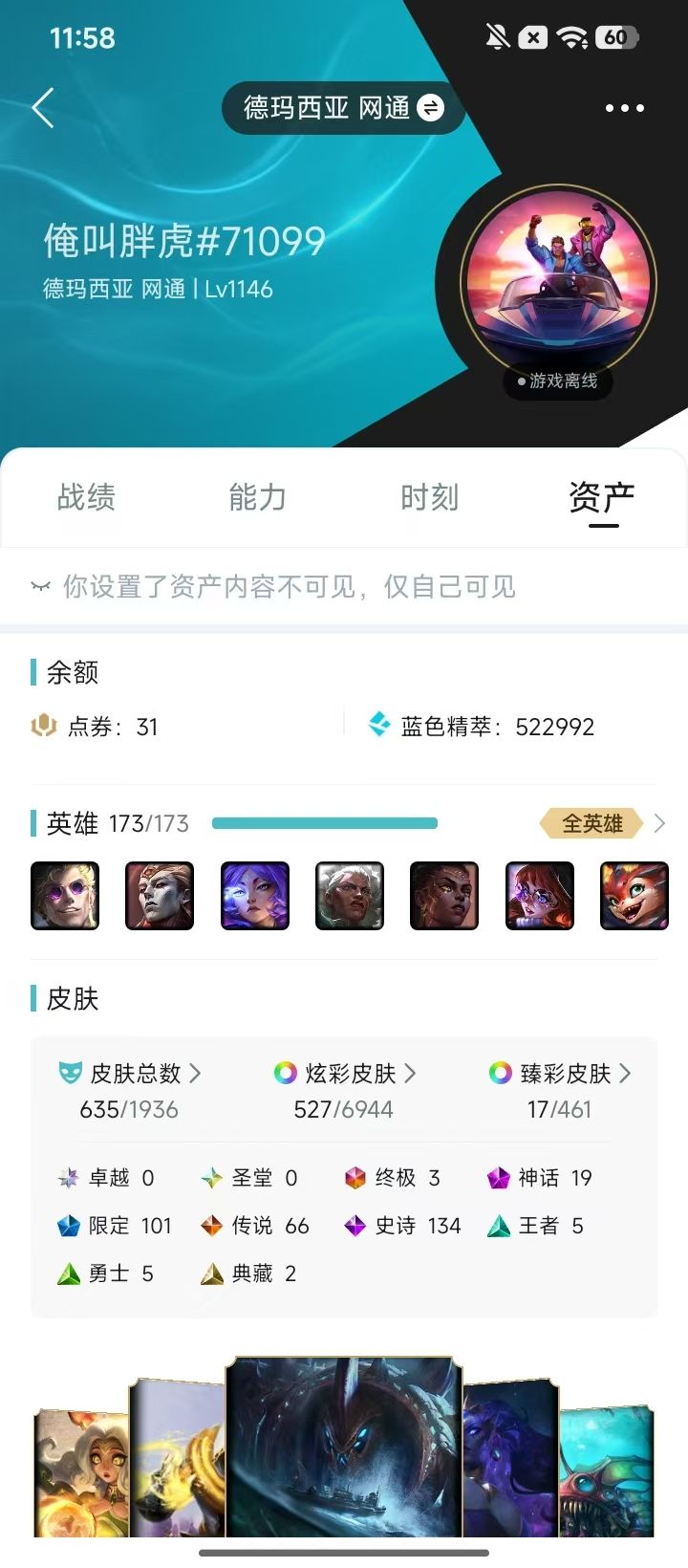
Task: Go back using the top-left arrow
Action: pyautogui.click(x=43, y=108)
